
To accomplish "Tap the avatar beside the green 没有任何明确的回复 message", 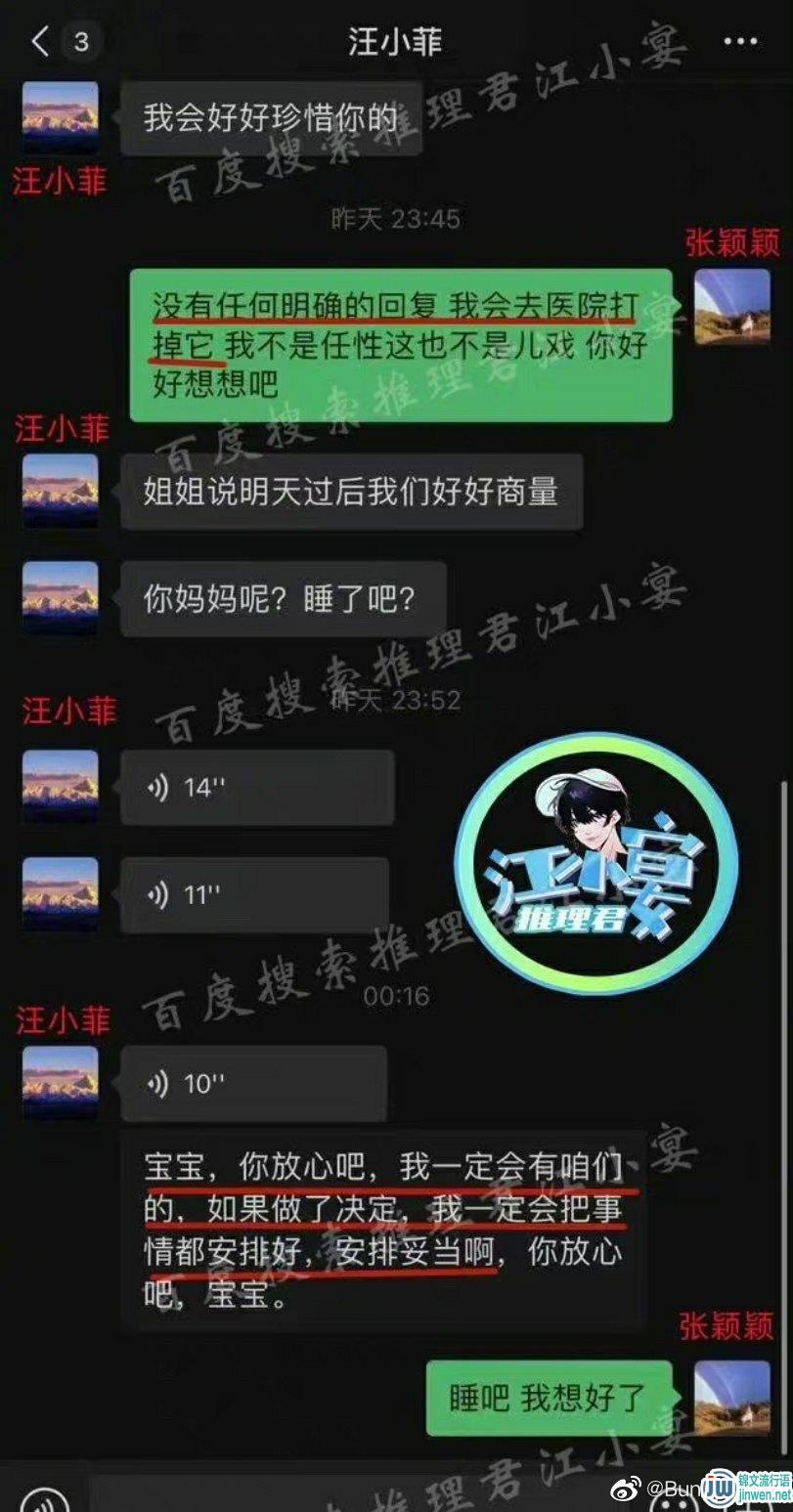I will pos(732,306).
